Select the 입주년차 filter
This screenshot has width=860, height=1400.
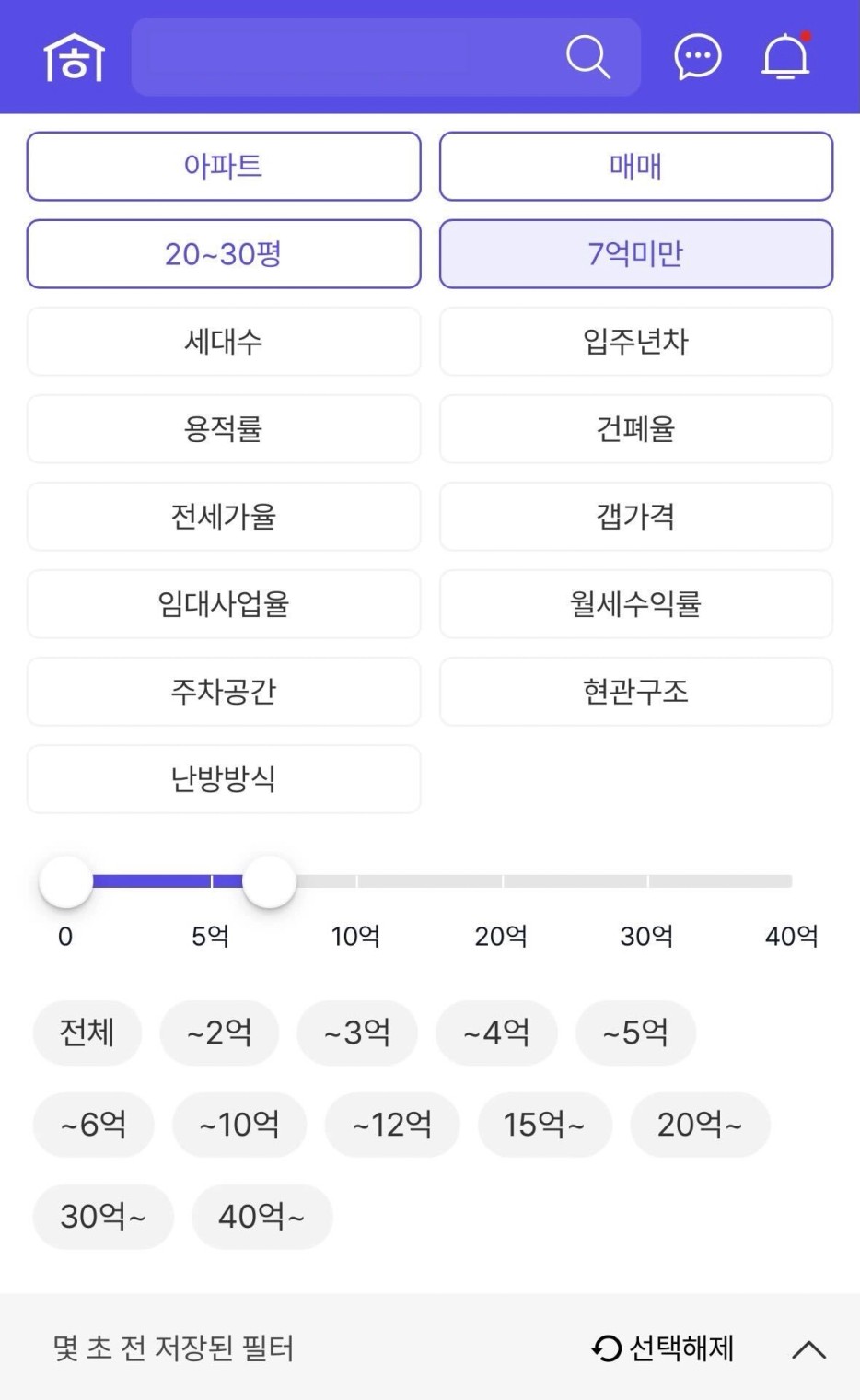[x=636, y=342]
